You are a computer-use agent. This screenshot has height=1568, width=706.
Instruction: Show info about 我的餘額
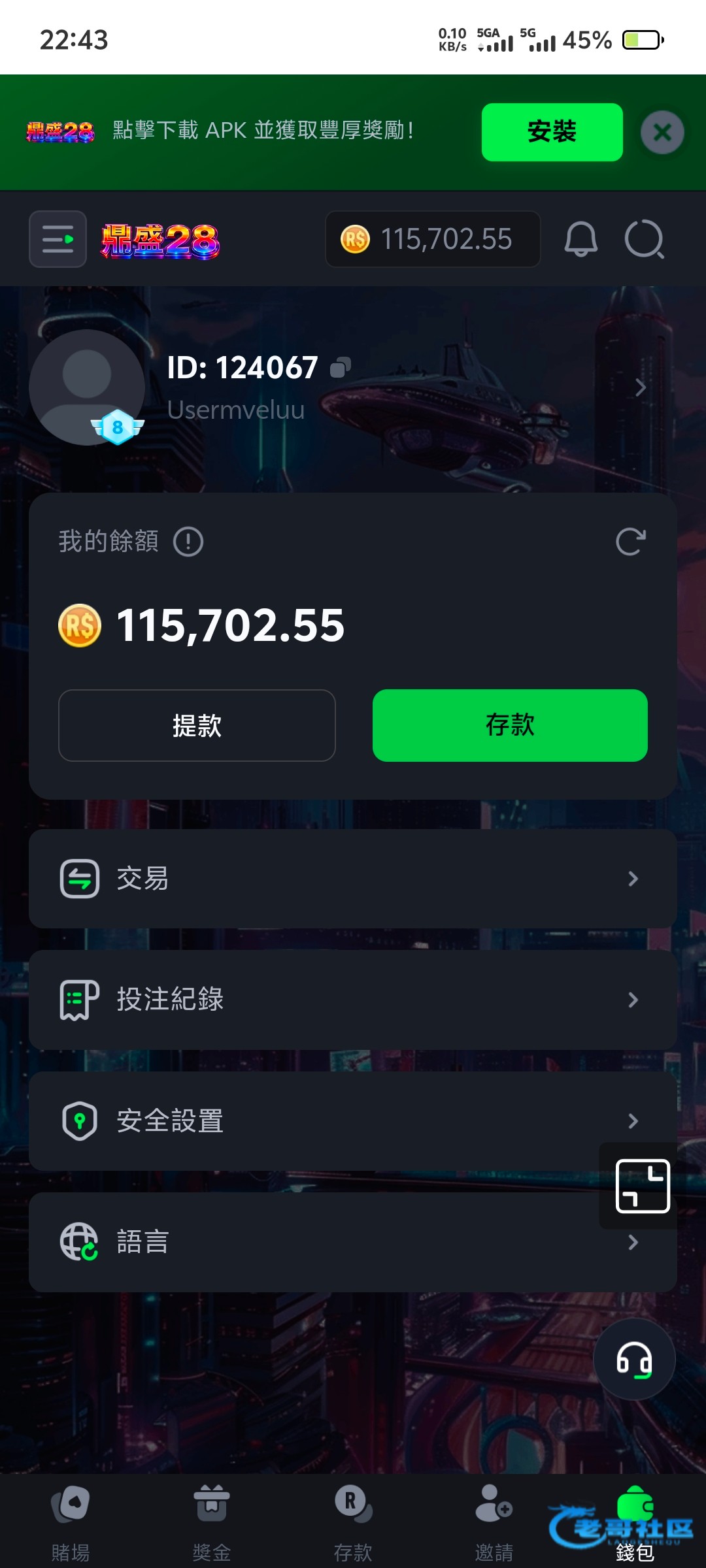(x=188, y=542)
